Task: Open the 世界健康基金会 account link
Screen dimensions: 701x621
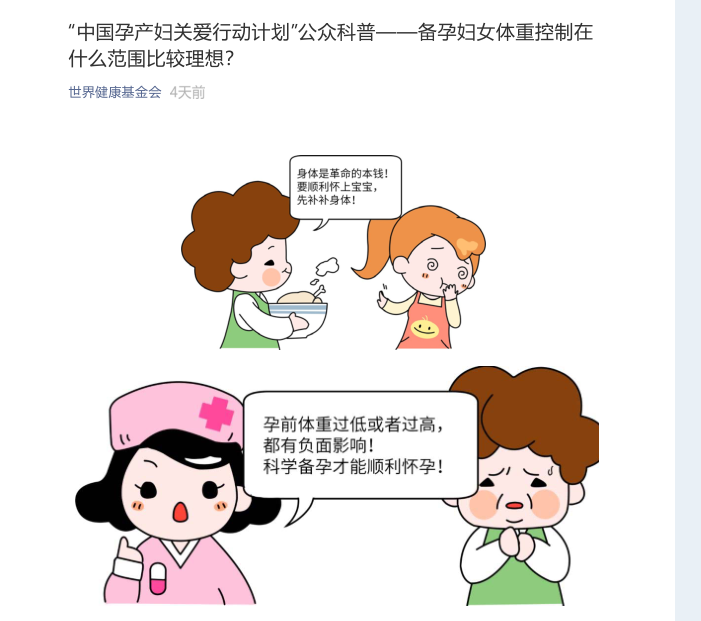Action: coord(114,92)
